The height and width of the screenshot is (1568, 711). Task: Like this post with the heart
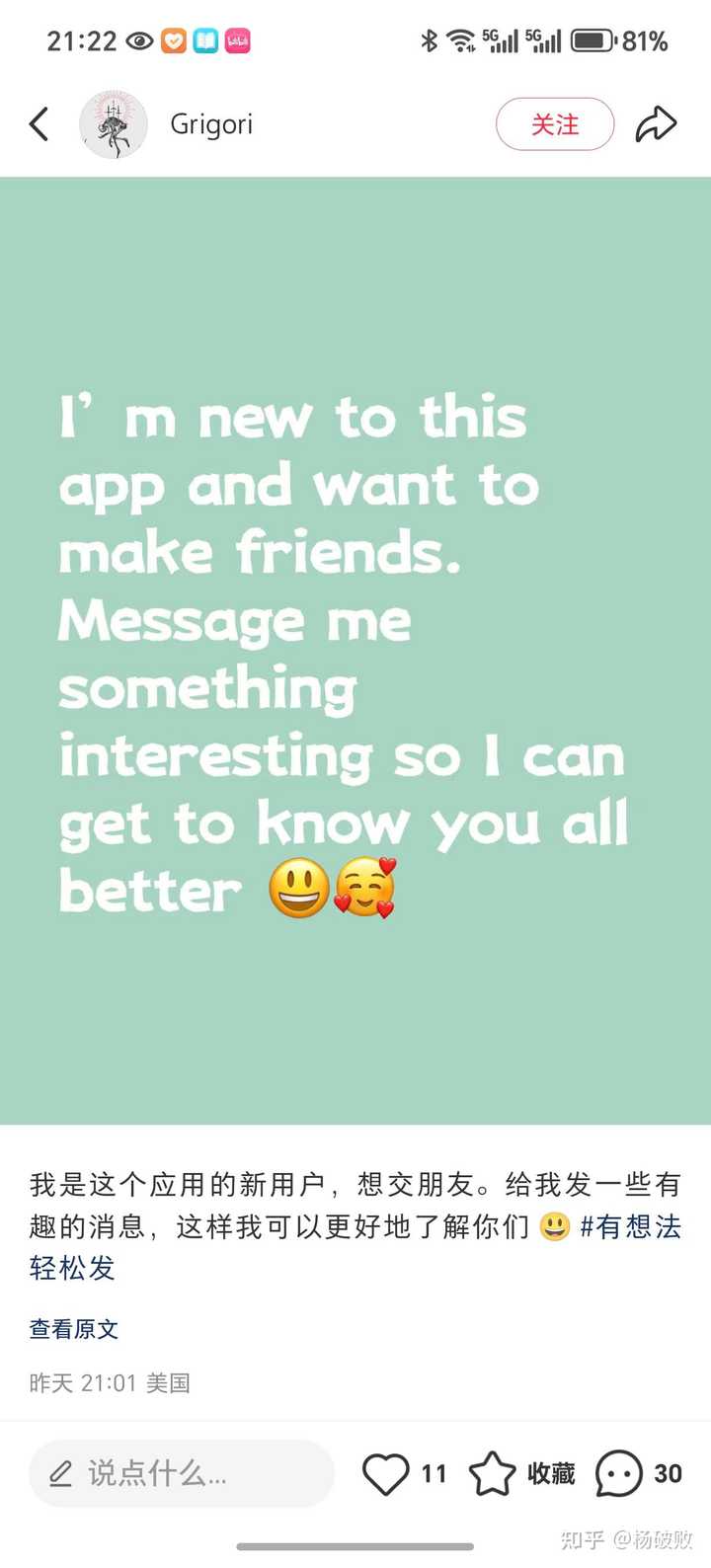[x=386, y=1473]
